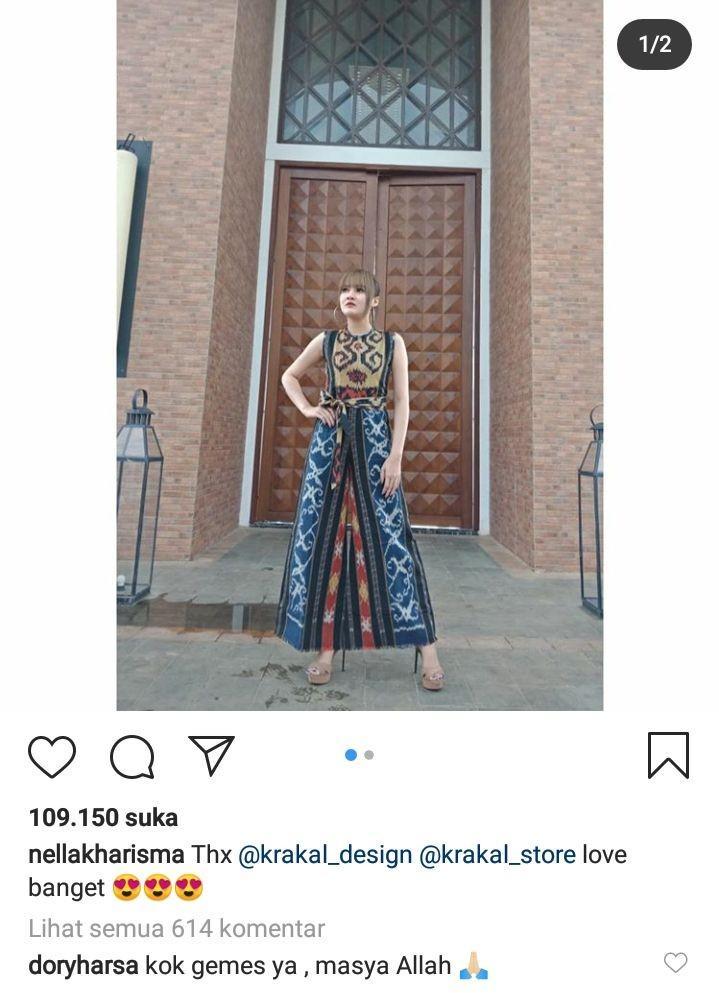Viewport: 719px width, 993px height.
Task: Open the @krakal_store mention
Action: click(497, 856)
